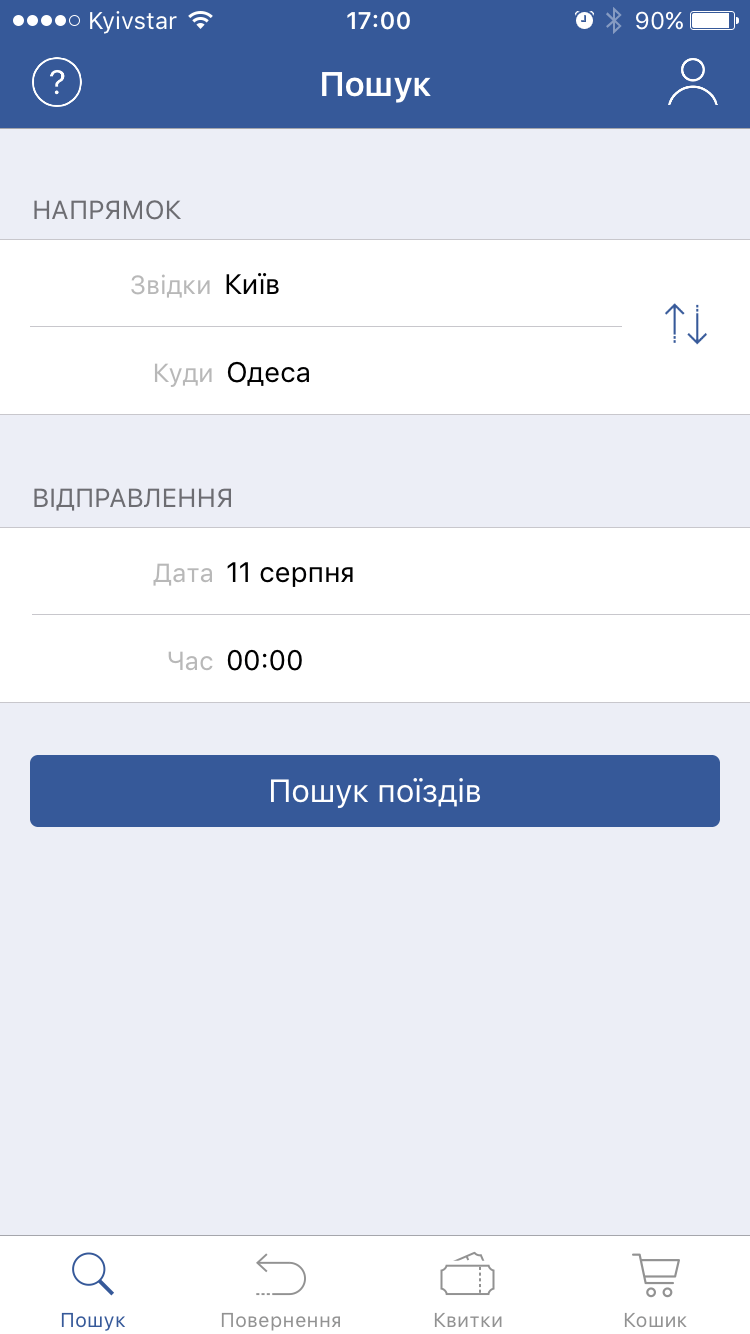750x1334 pixels.
Task: Swap departure and destination stations
Action: pyautogui.click(x=686, y=325)
